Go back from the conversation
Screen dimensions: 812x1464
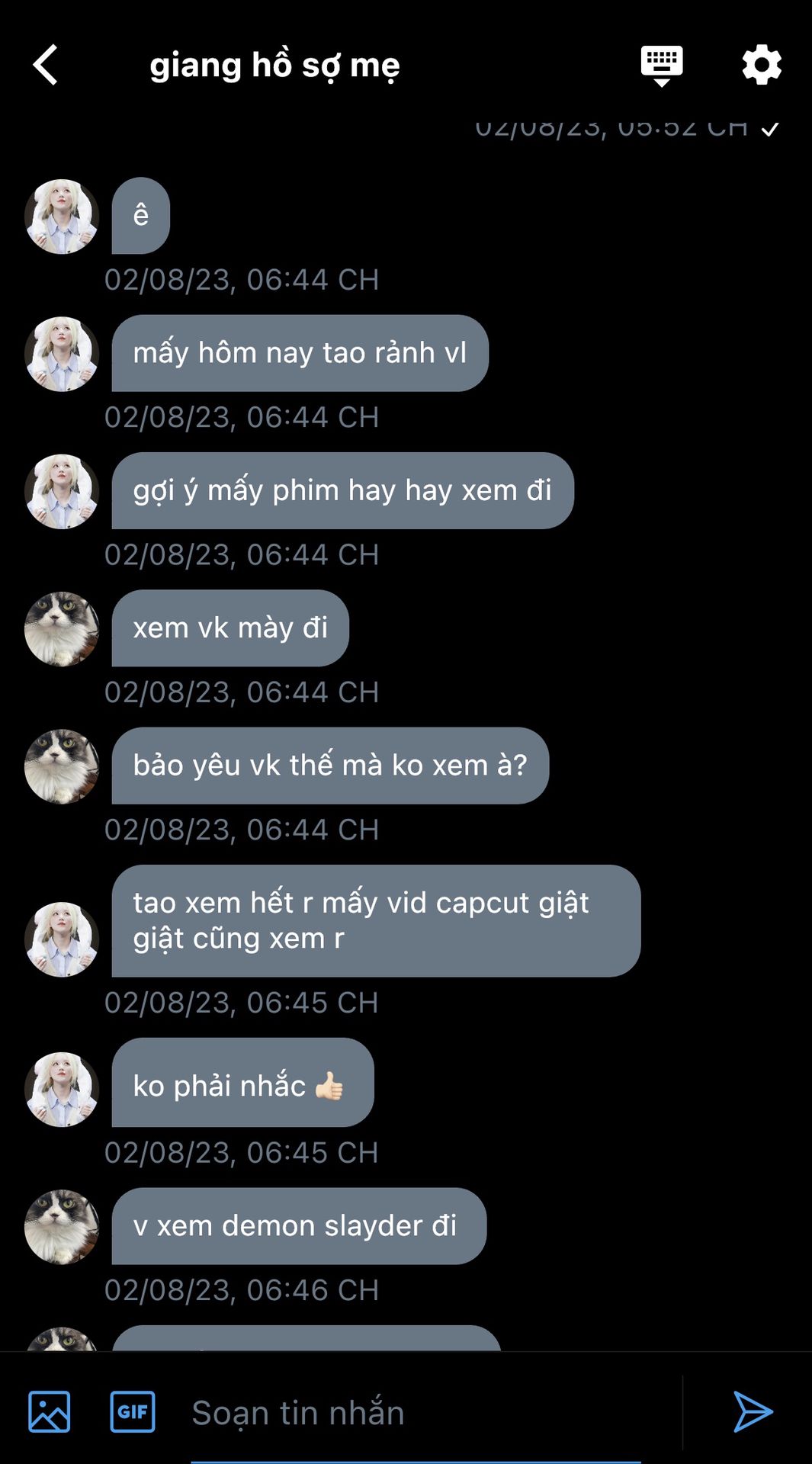click(x=46, y=65)
